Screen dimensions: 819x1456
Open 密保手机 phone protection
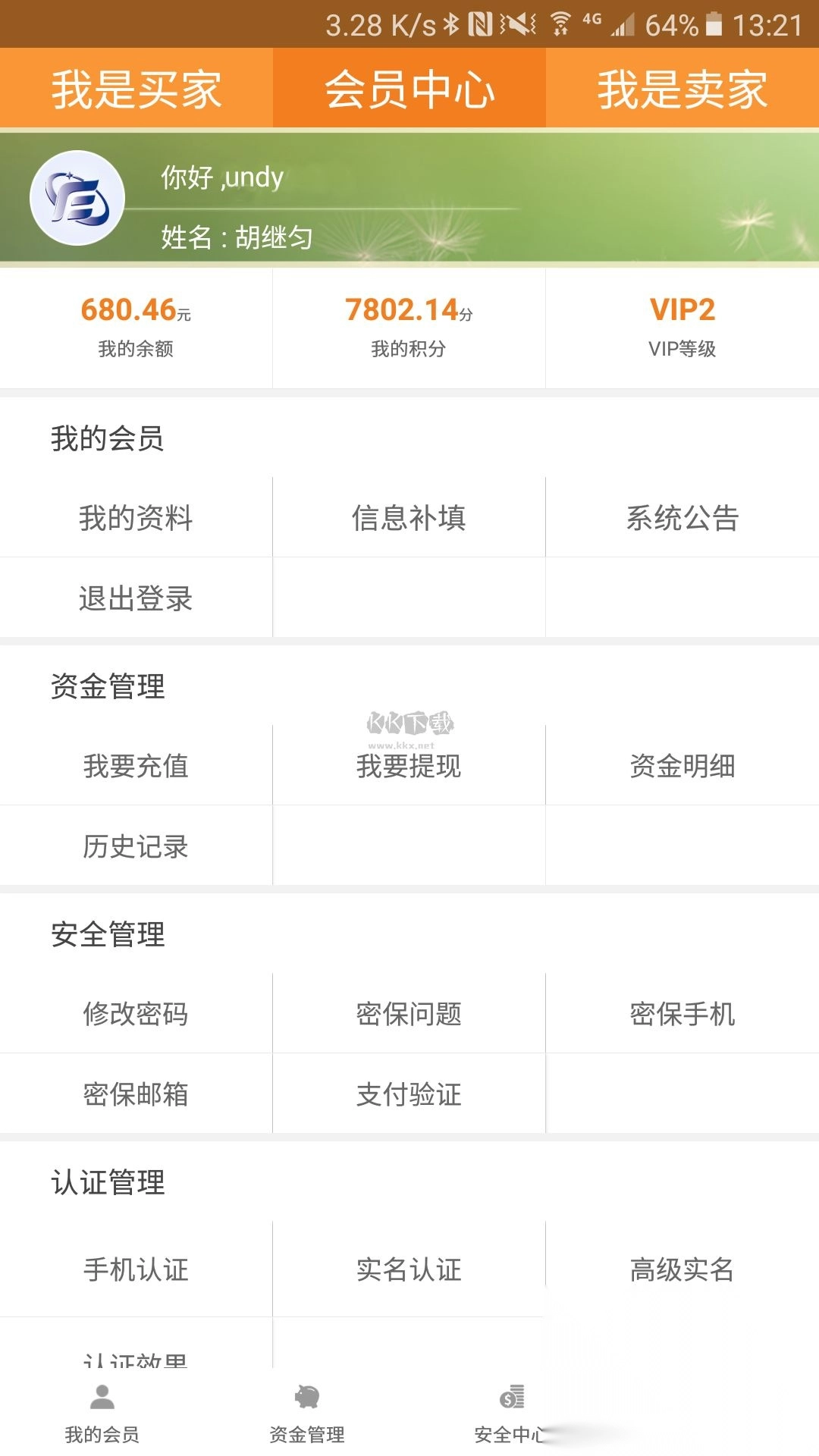[x=681, y=1012]
